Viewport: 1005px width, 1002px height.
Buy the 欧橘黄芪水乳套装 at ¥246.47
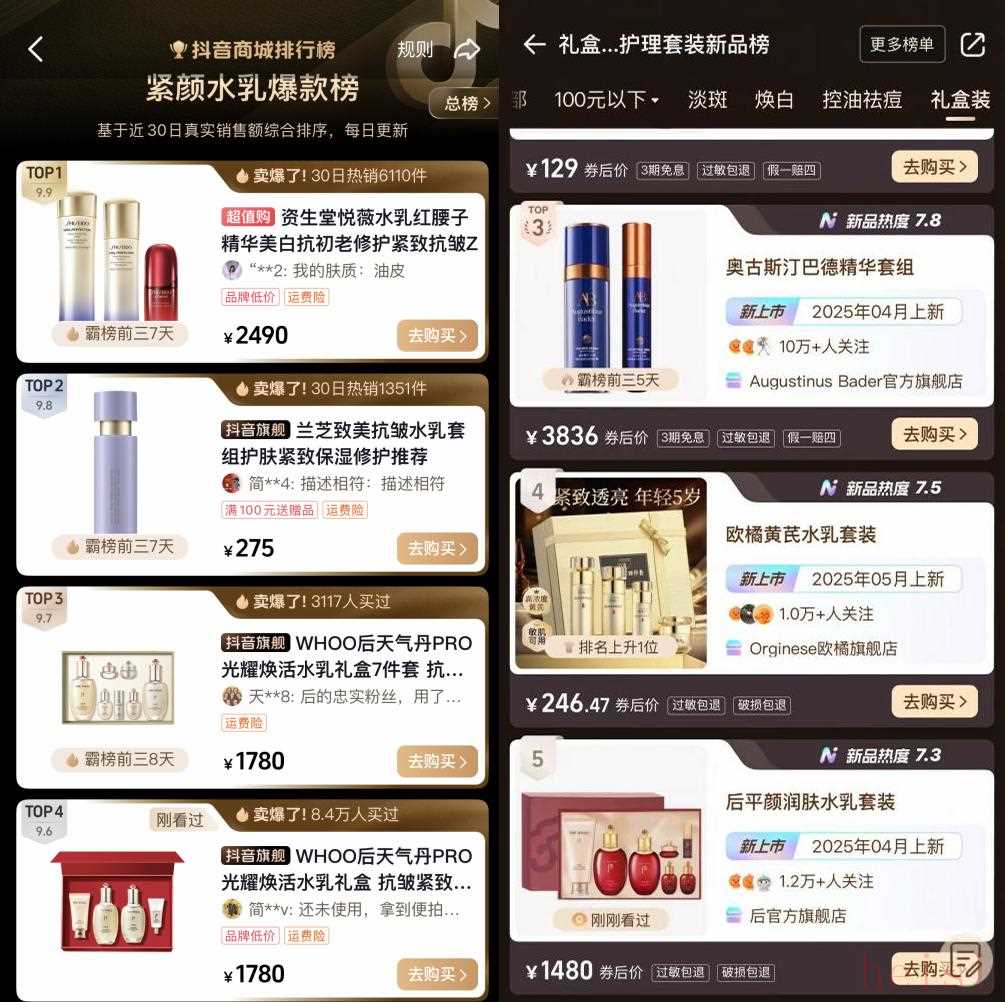(x=934, y=702)
